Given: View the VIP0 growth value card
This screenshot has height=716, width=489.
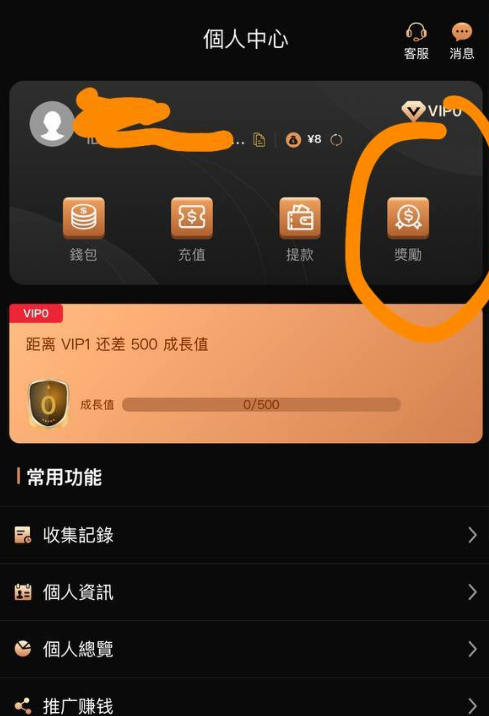Looking at the screenshot, I should tap(246, 374).
